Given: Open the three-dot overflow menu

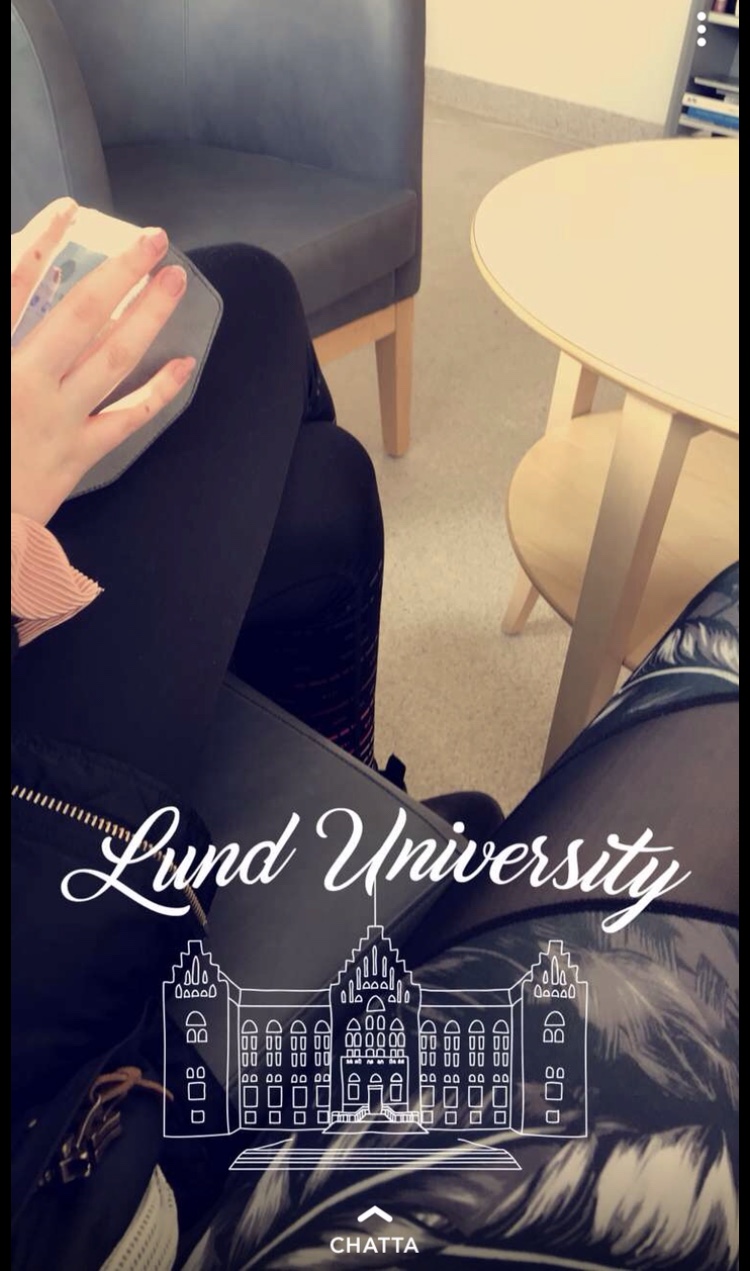Looking at the screenshot, I should (x=702, y=29).
